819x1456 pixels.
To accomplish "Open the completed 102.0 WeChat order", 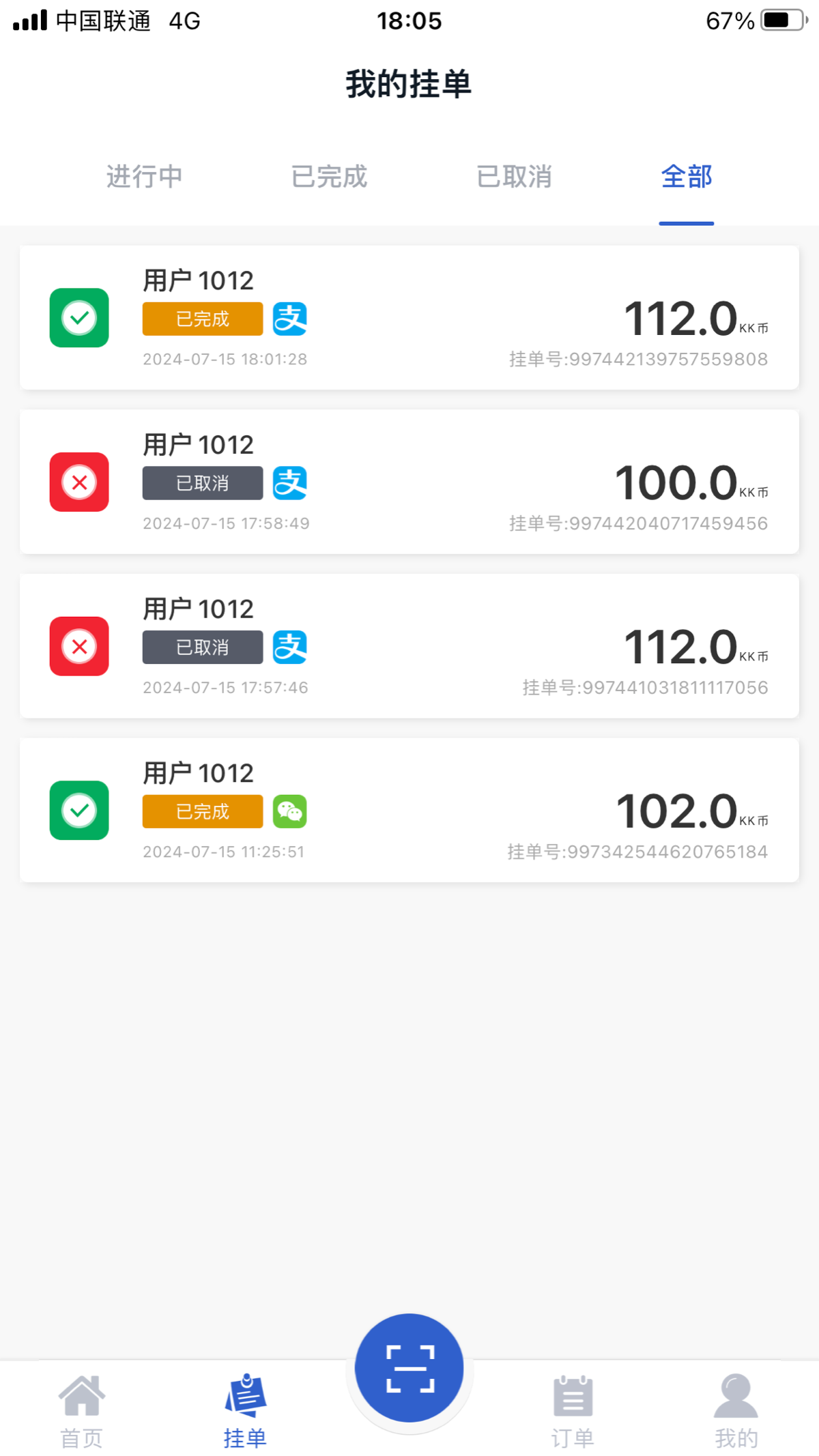I will 409,810.
